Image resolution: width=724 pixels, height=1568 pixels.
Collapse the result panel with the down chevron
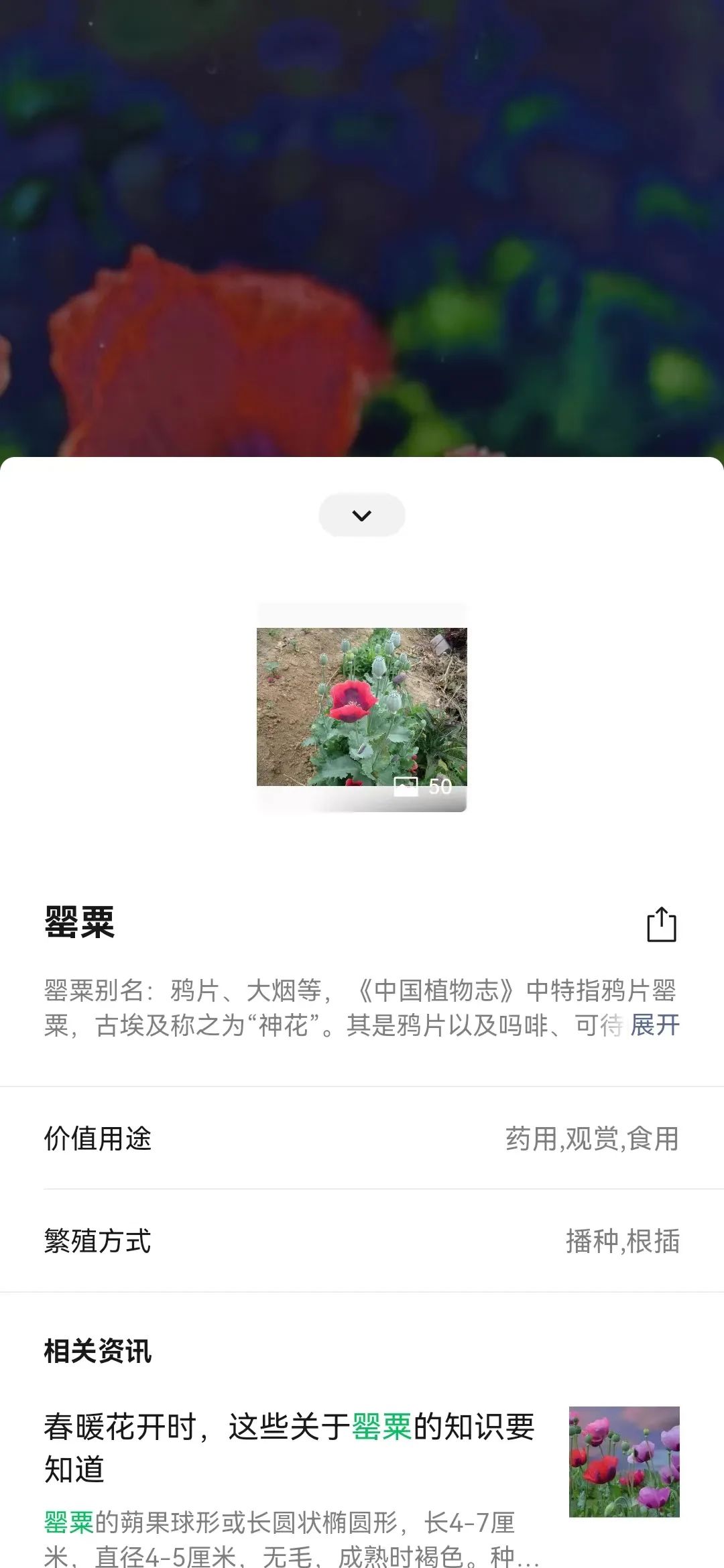[362, 515]
